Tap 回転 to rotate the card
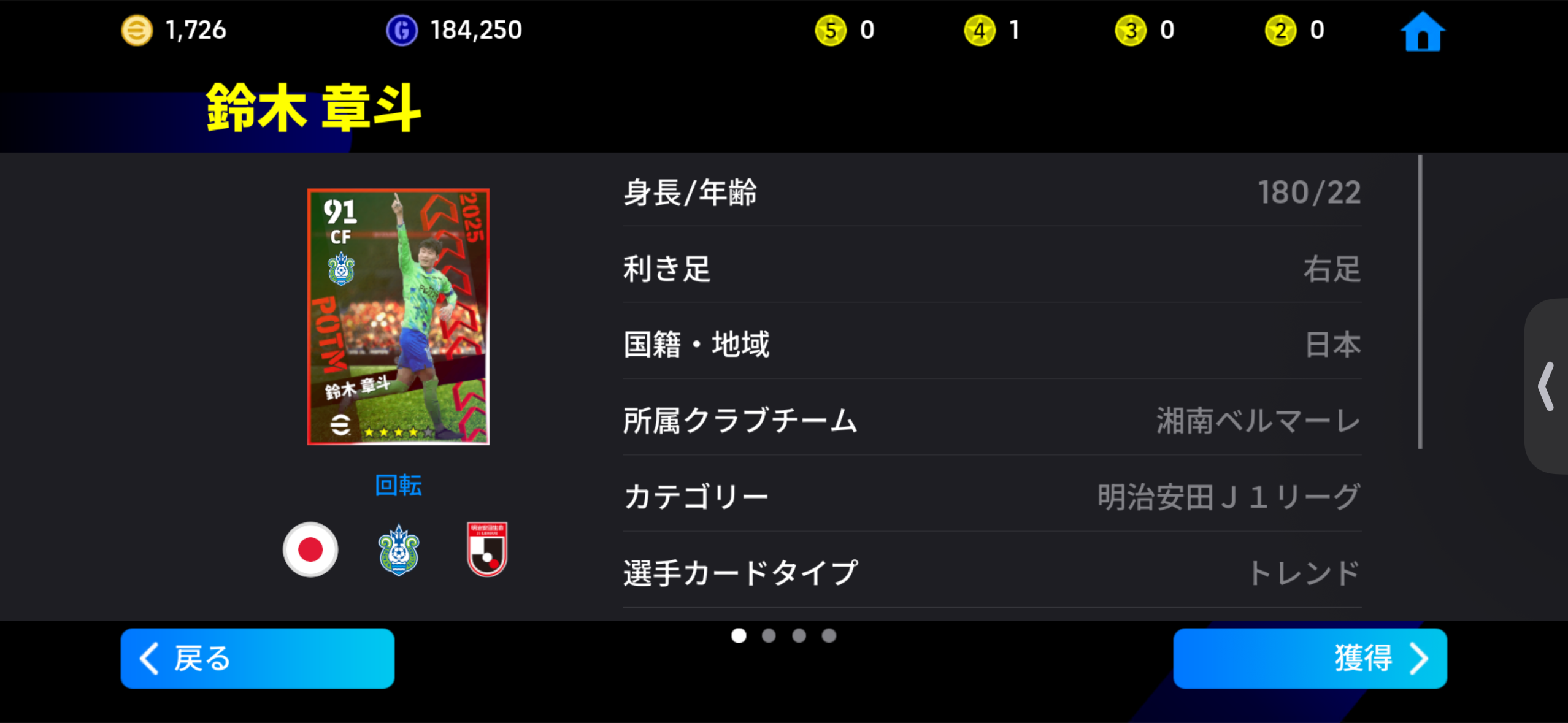The width and height of the screenshot is (1568, 723). [x=398, y=485]
